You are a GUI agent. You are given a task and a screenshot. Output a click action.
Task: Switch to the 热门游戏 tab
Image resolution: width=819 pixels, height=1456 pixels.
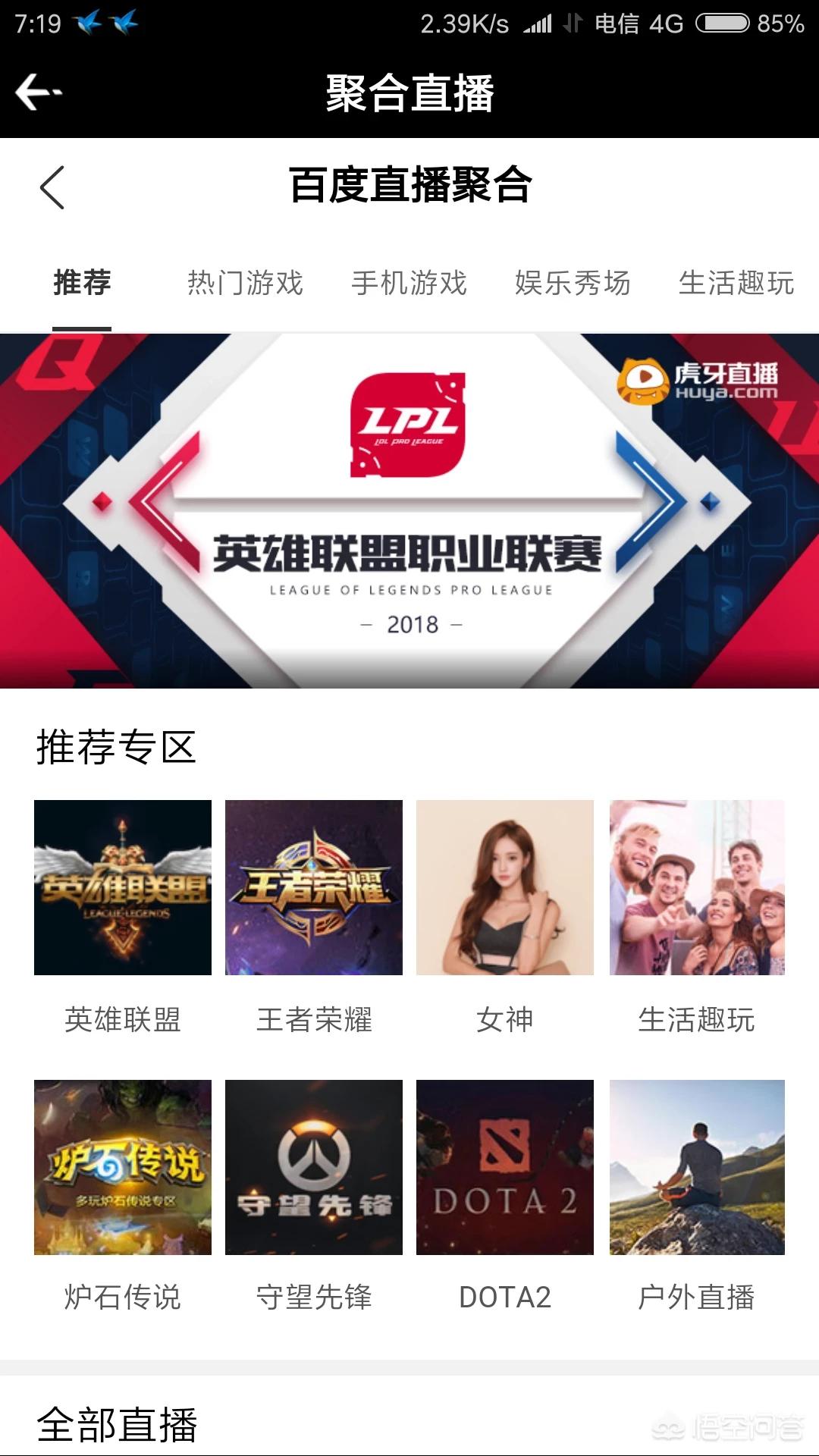click(x=245, y=283)
